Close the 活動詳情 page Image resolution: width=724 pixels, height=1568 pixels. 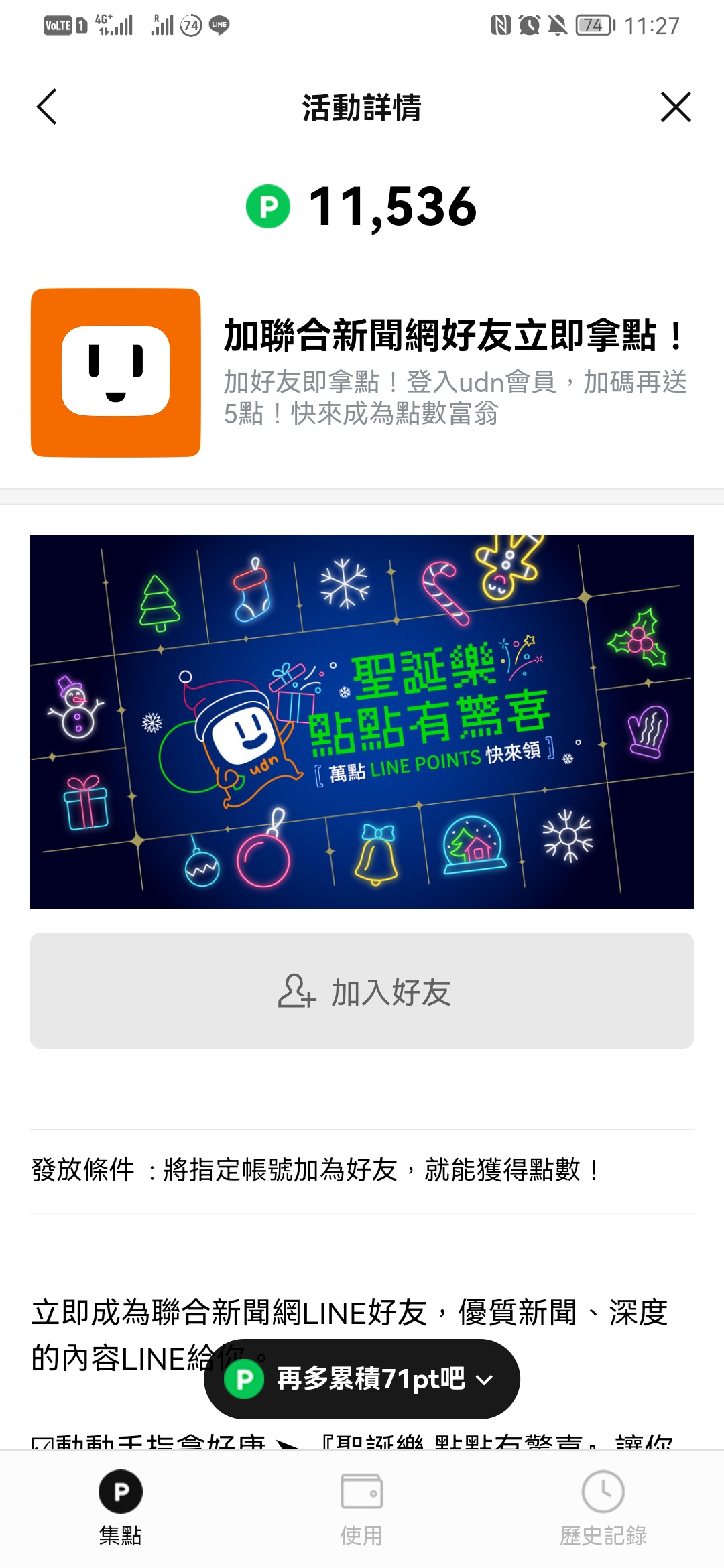pos(675,107)
